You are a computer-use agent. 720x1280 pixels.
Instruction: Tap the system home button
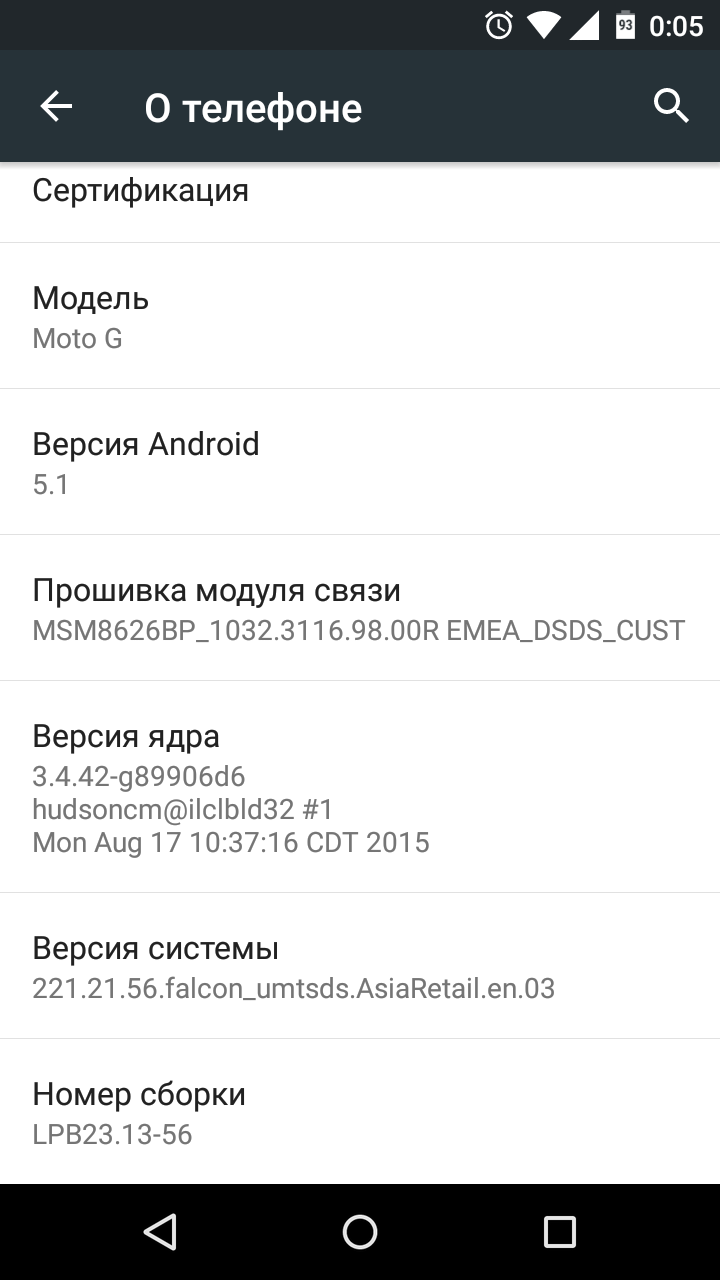(x=360, y=1232)
